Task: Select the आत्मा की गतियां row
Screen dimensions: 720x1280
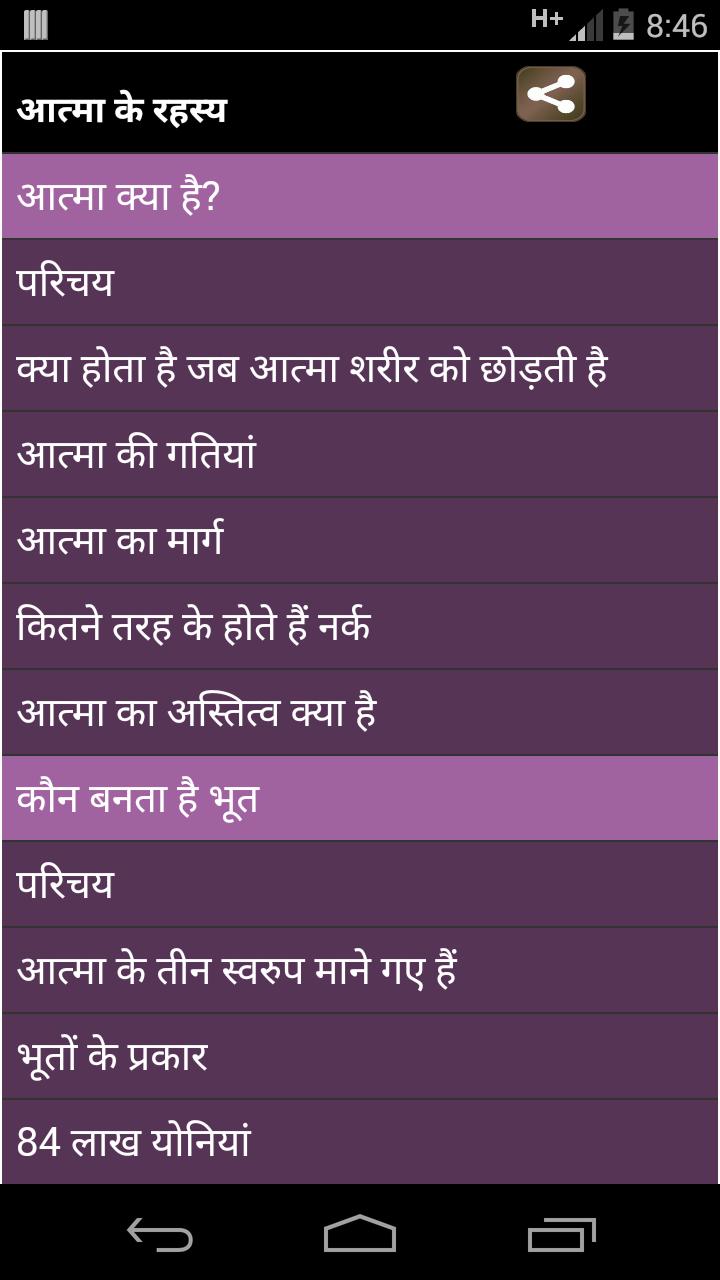Action: click(360, 454)
